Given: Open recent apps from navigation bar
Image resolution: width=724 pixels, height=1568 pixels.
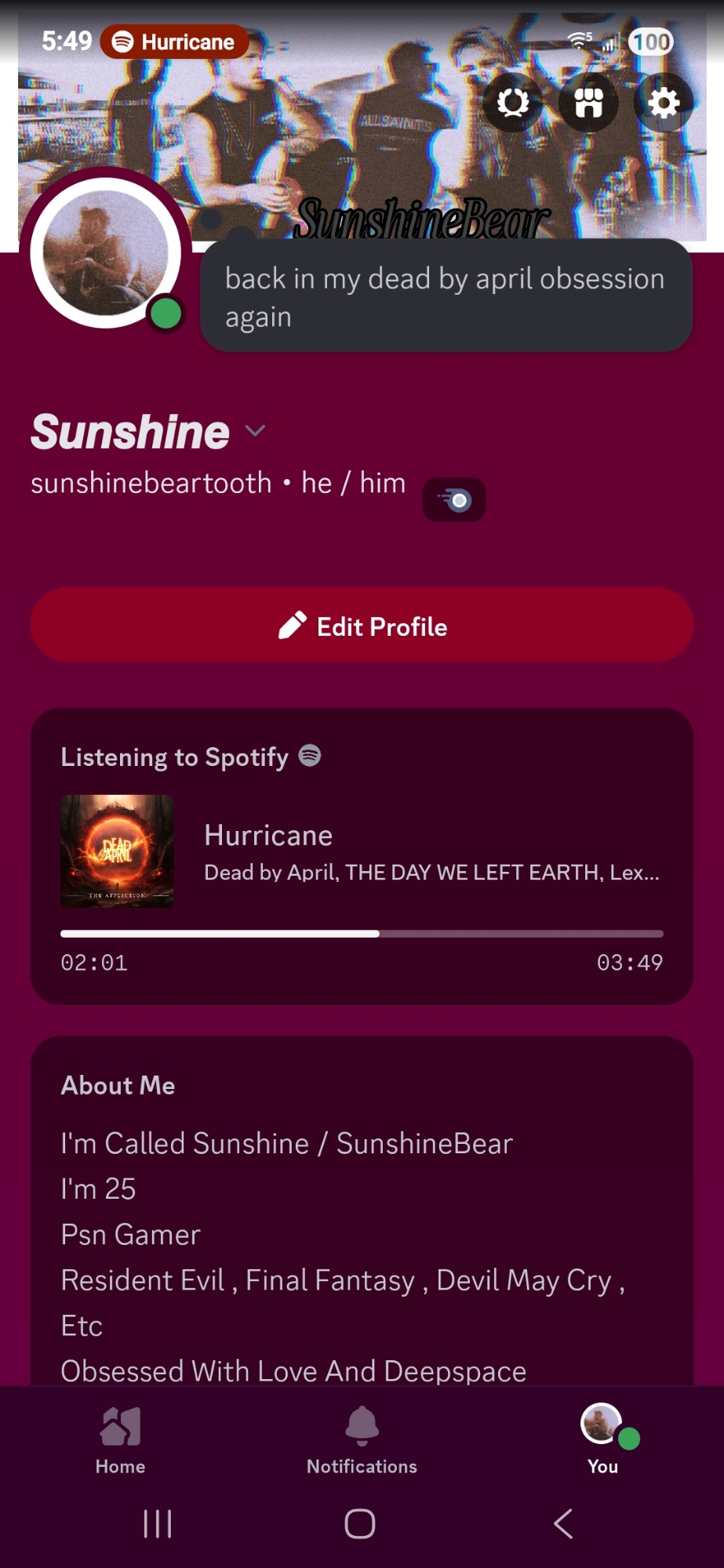Looking at the screenshot, I should 158,1524.
